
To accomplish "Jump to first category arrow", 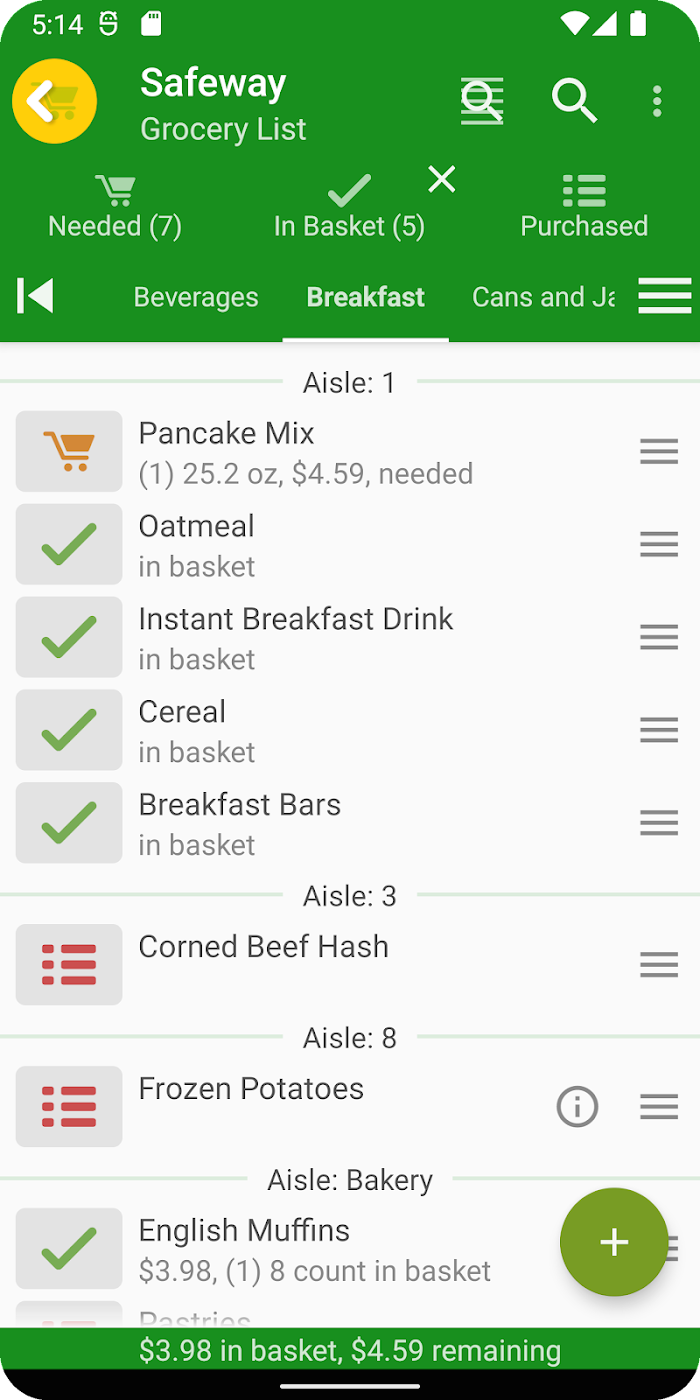I will point(35,296).
